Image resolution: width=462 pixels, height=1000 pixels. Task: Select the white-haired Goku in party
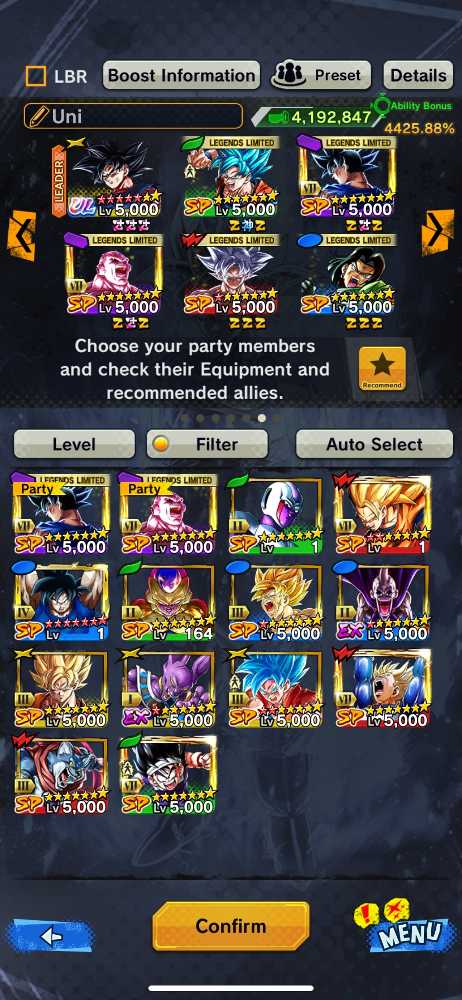coord(232,277)
